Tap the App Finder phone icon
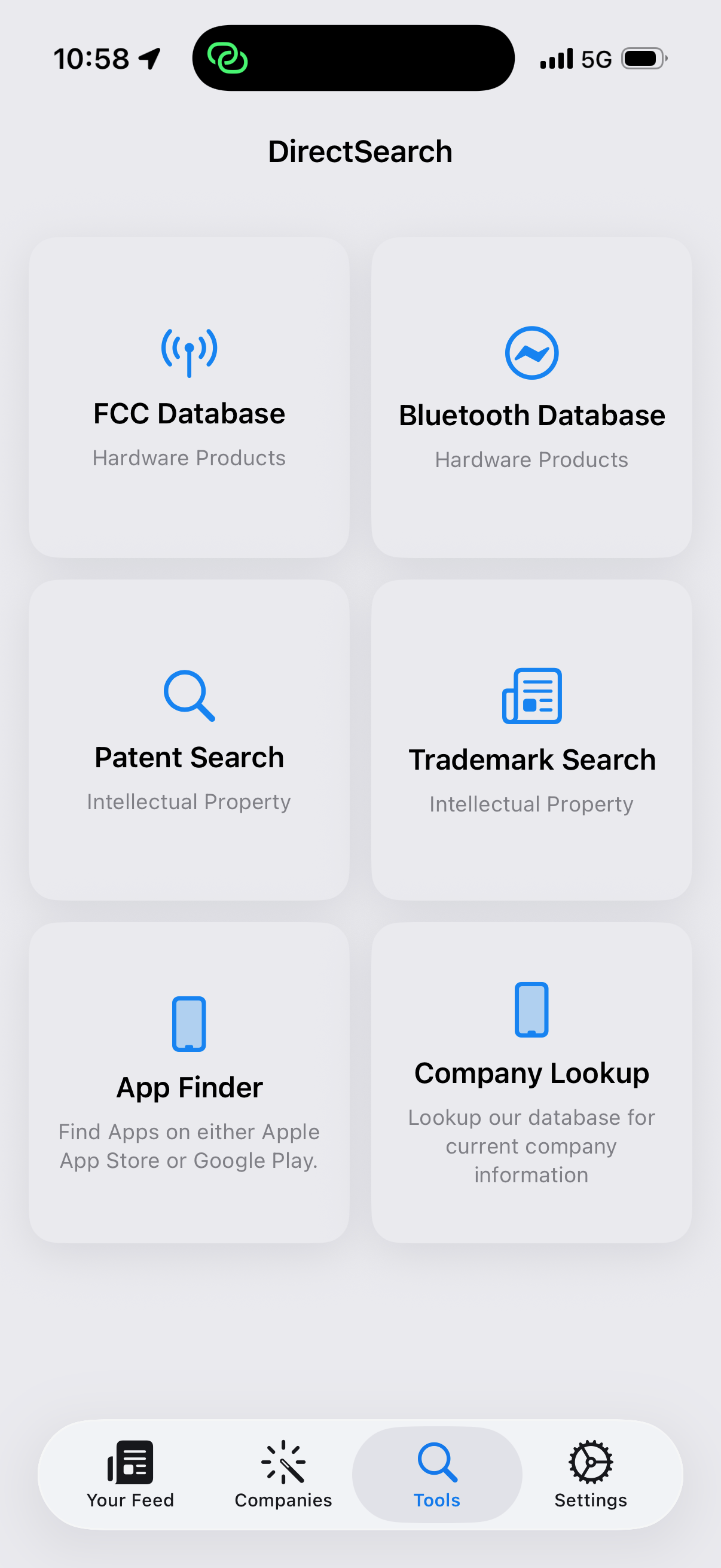This screenshot has width=721, height=1568. tap(188, 1023)
